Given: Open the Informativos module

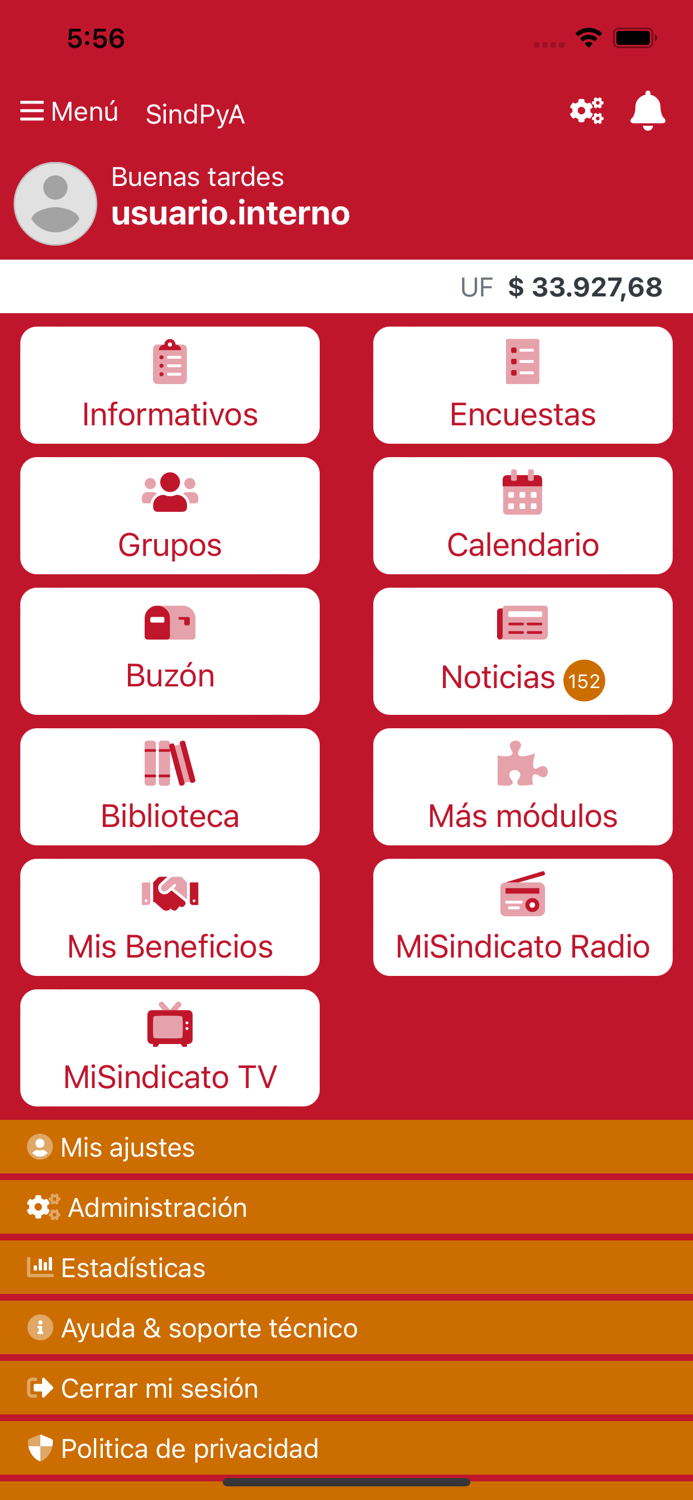Looking at the screenshot, I should click(170, 385).
